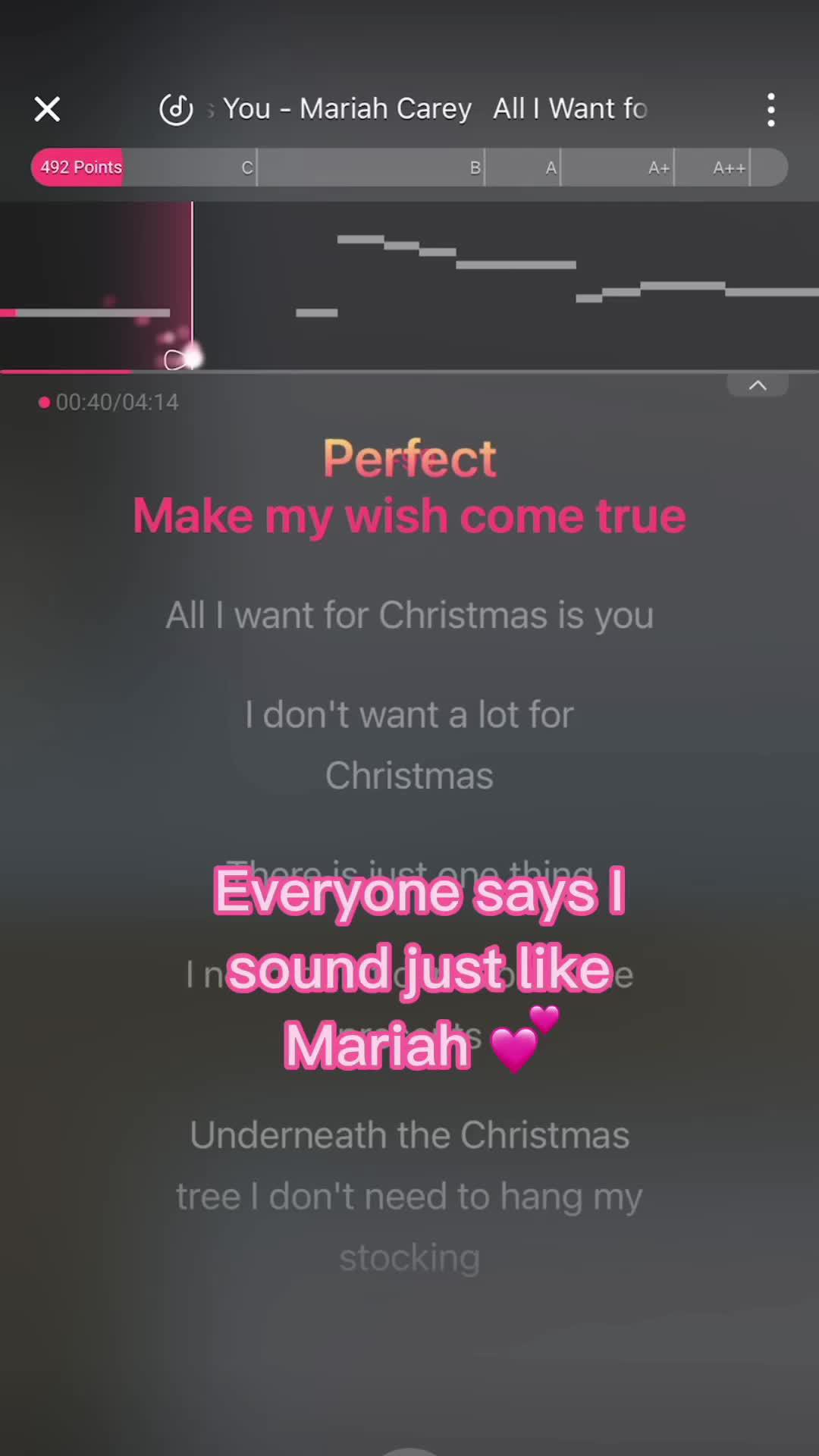Tap the music tuner icon beside song title
Viewport: 819px width, 1456px height.
[x=176, y=109]
